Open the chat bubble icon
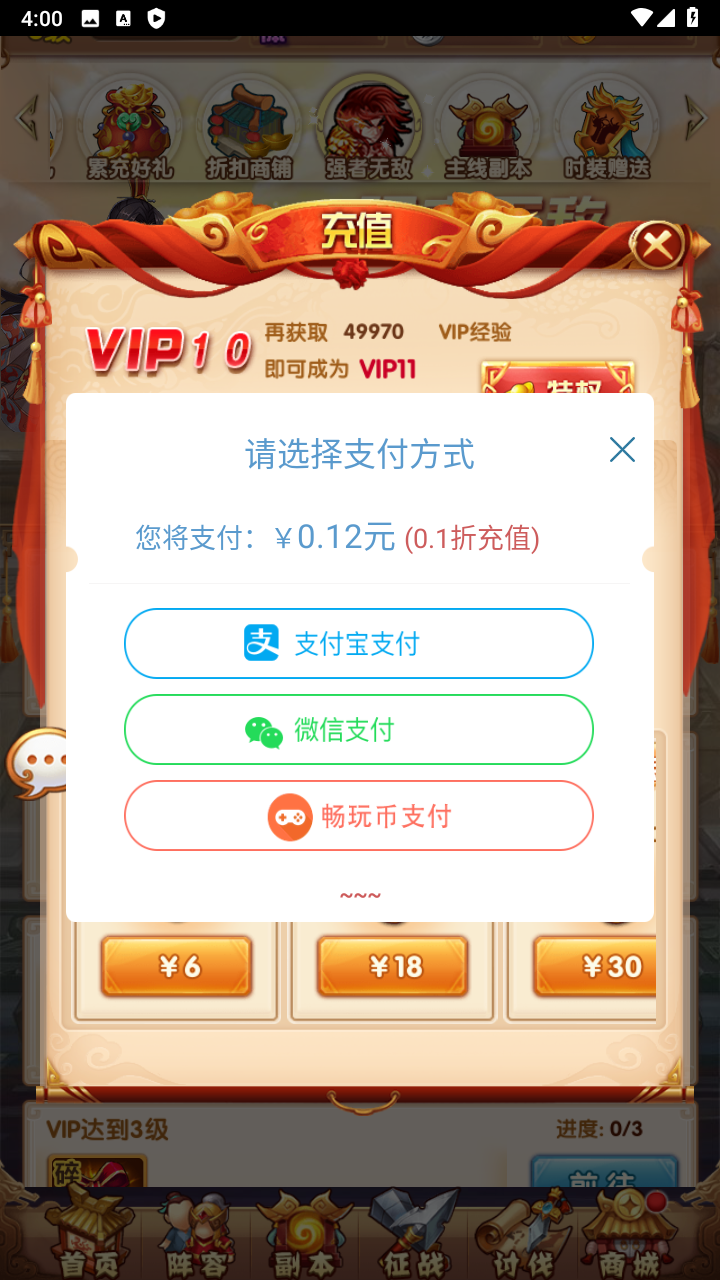Viewport: 720px width, 1280px height. click(x=36, y=764)
